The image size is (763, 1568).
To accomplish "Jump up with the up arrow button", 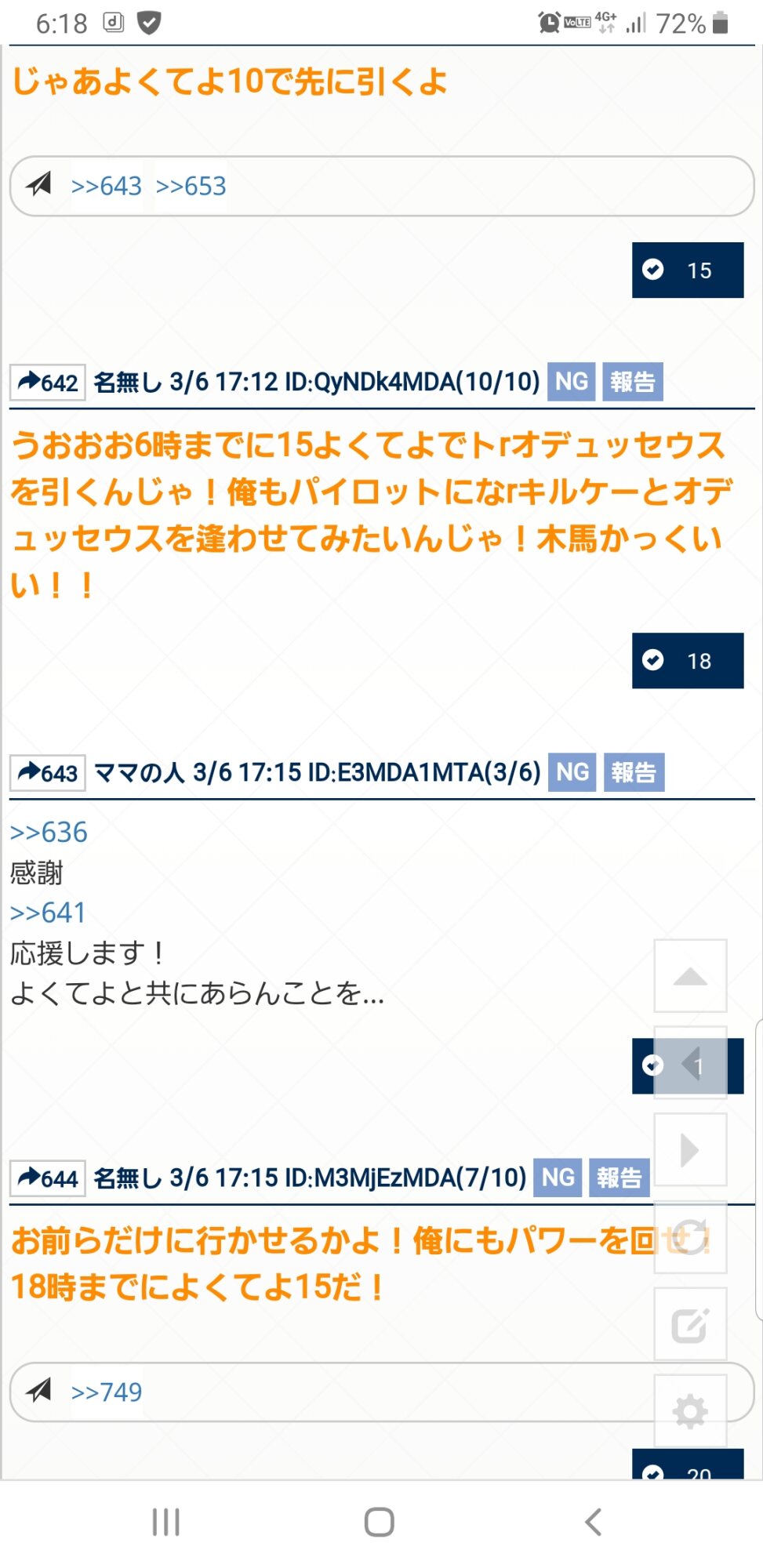I will pyautogui.click(x=690, y=976).
